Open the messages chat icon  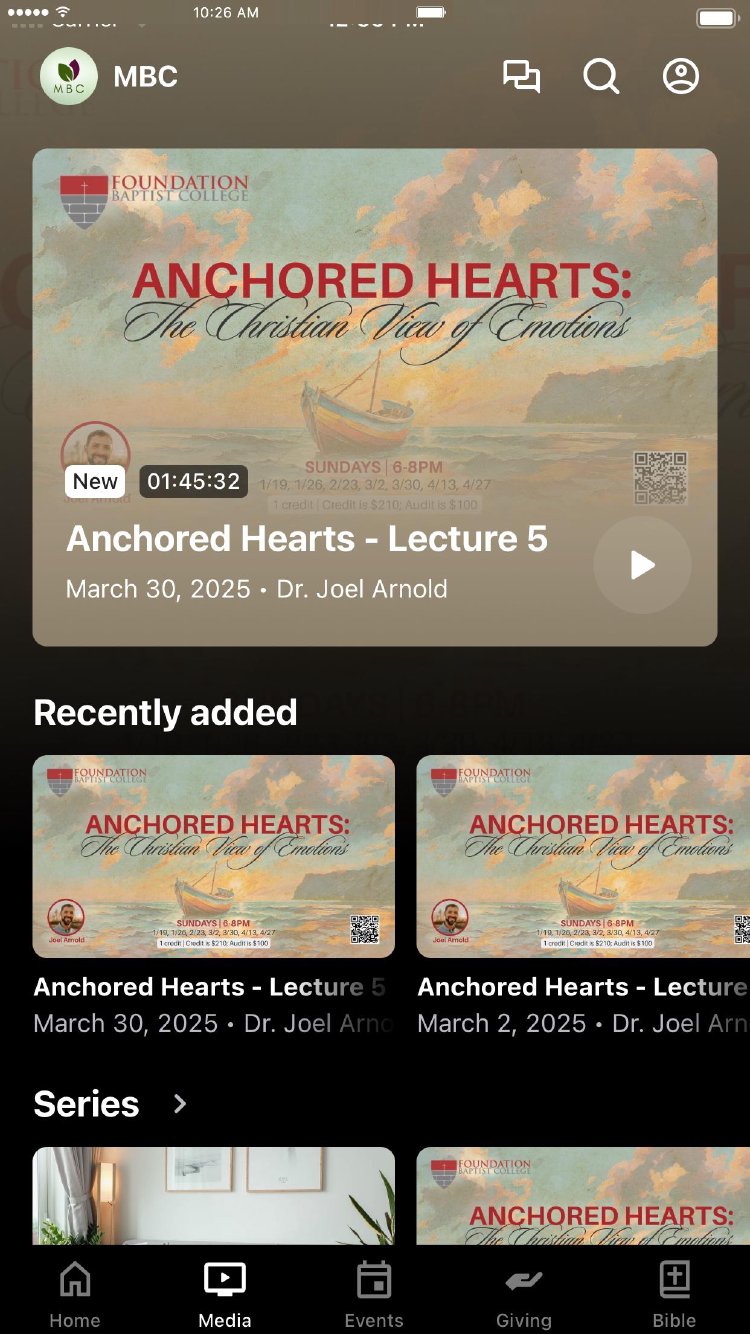tap(521, 77)
